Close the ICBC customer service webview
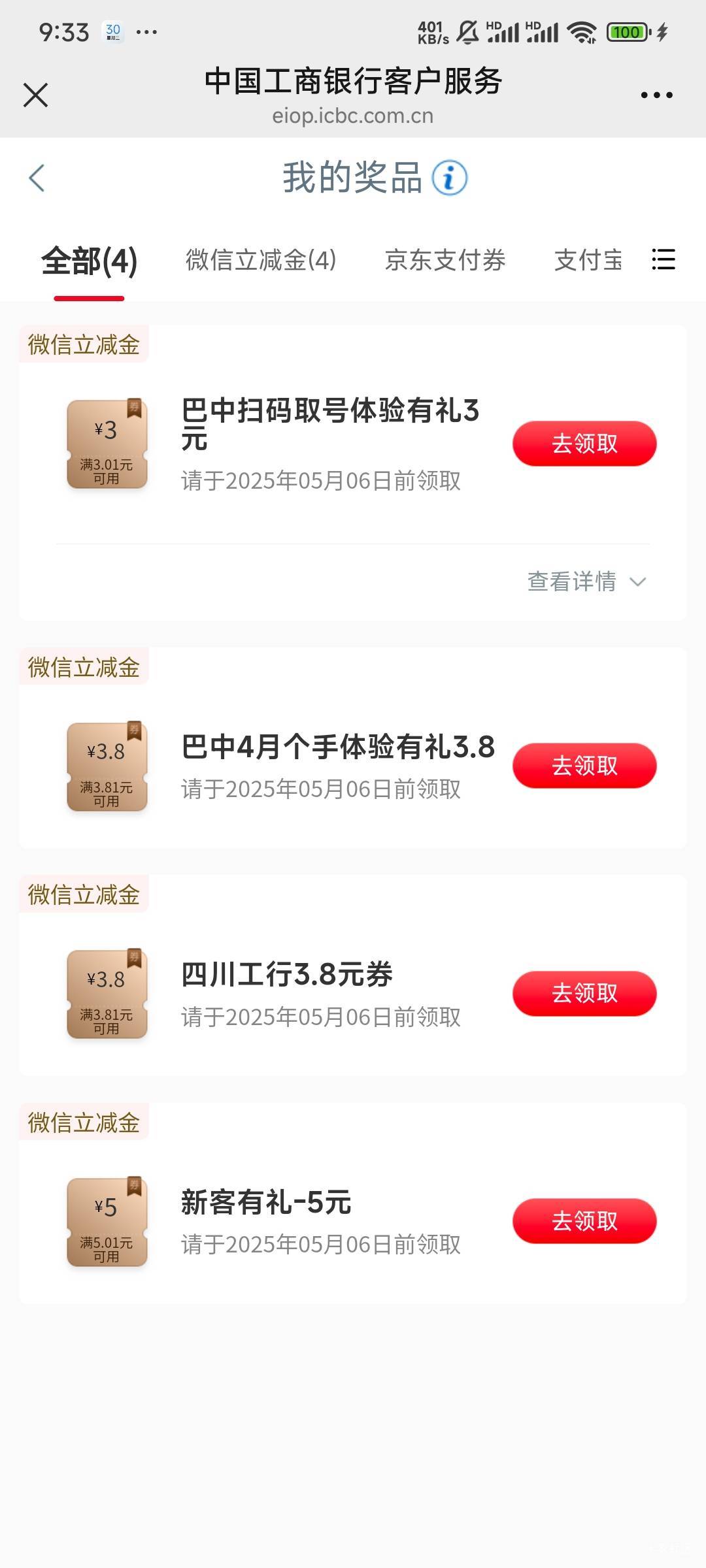Screen dimensions: 706x1568 (35, 95)
